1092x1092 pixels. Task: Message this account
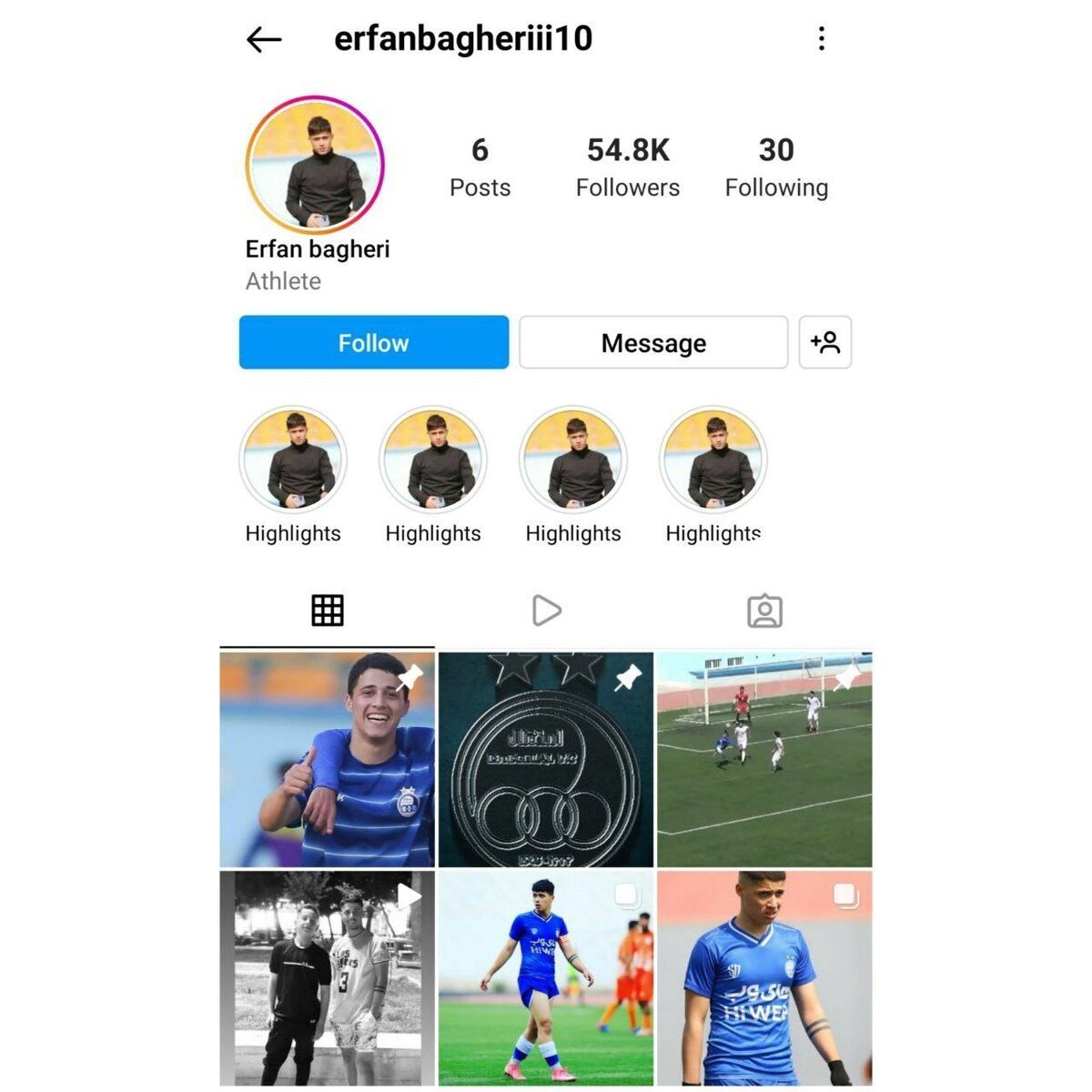[x=652, y=342]
